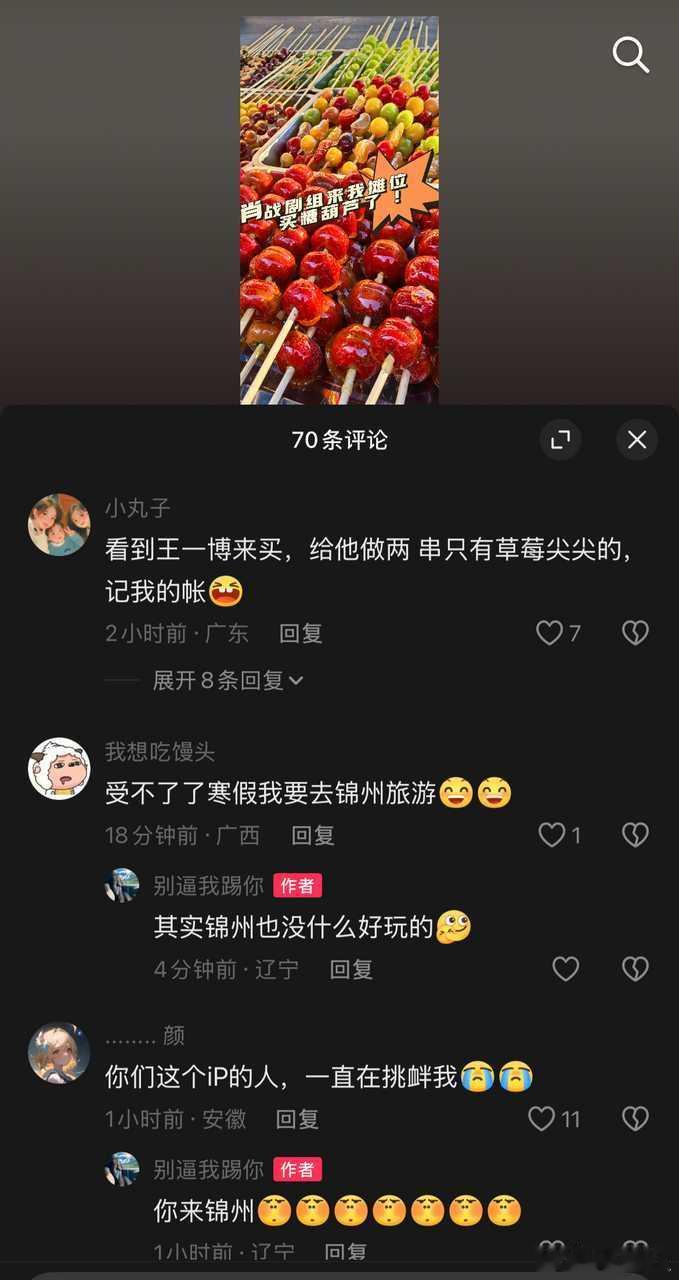Reply to 我想吃馒头's comment
Screen dimensions: 679x1280
tap(313, 835)
